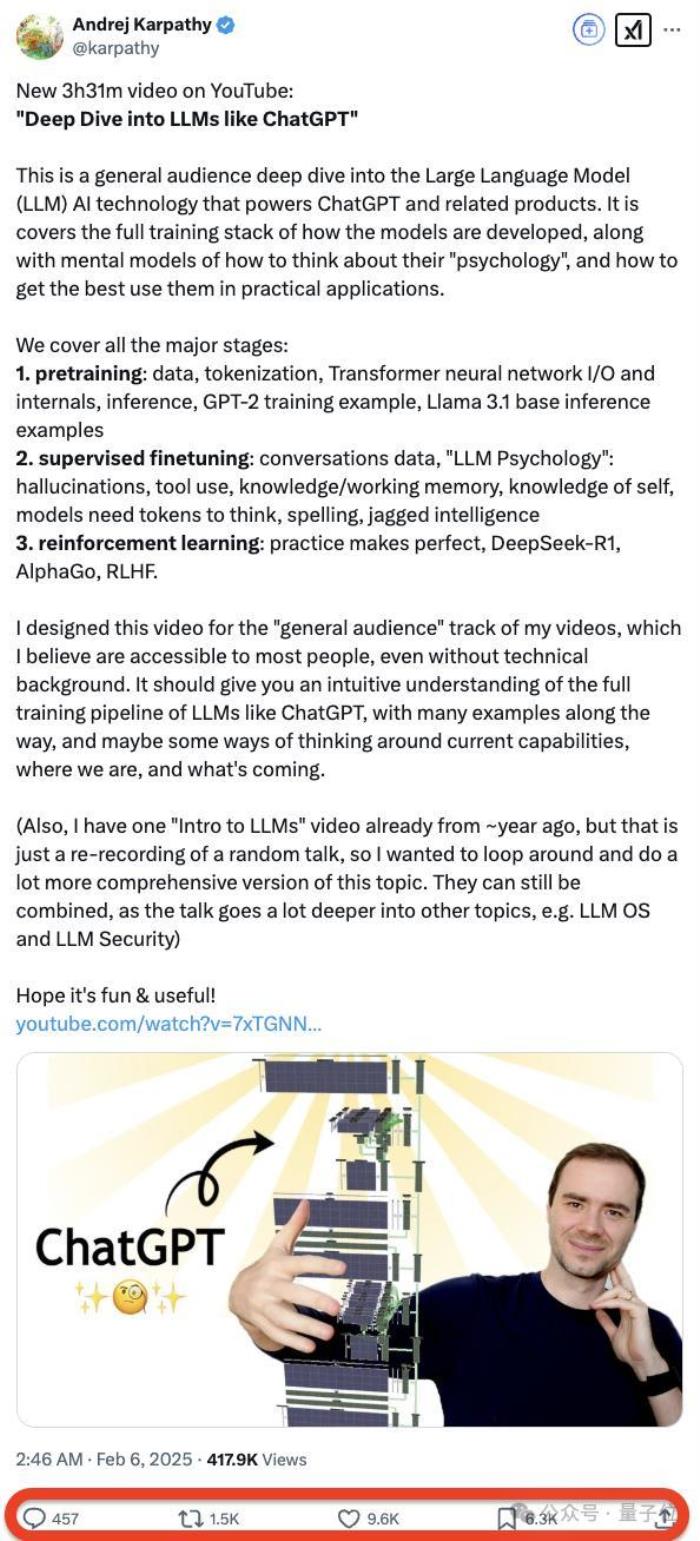Share the post via share icon
The image size is (700, 1541).
662,1517
